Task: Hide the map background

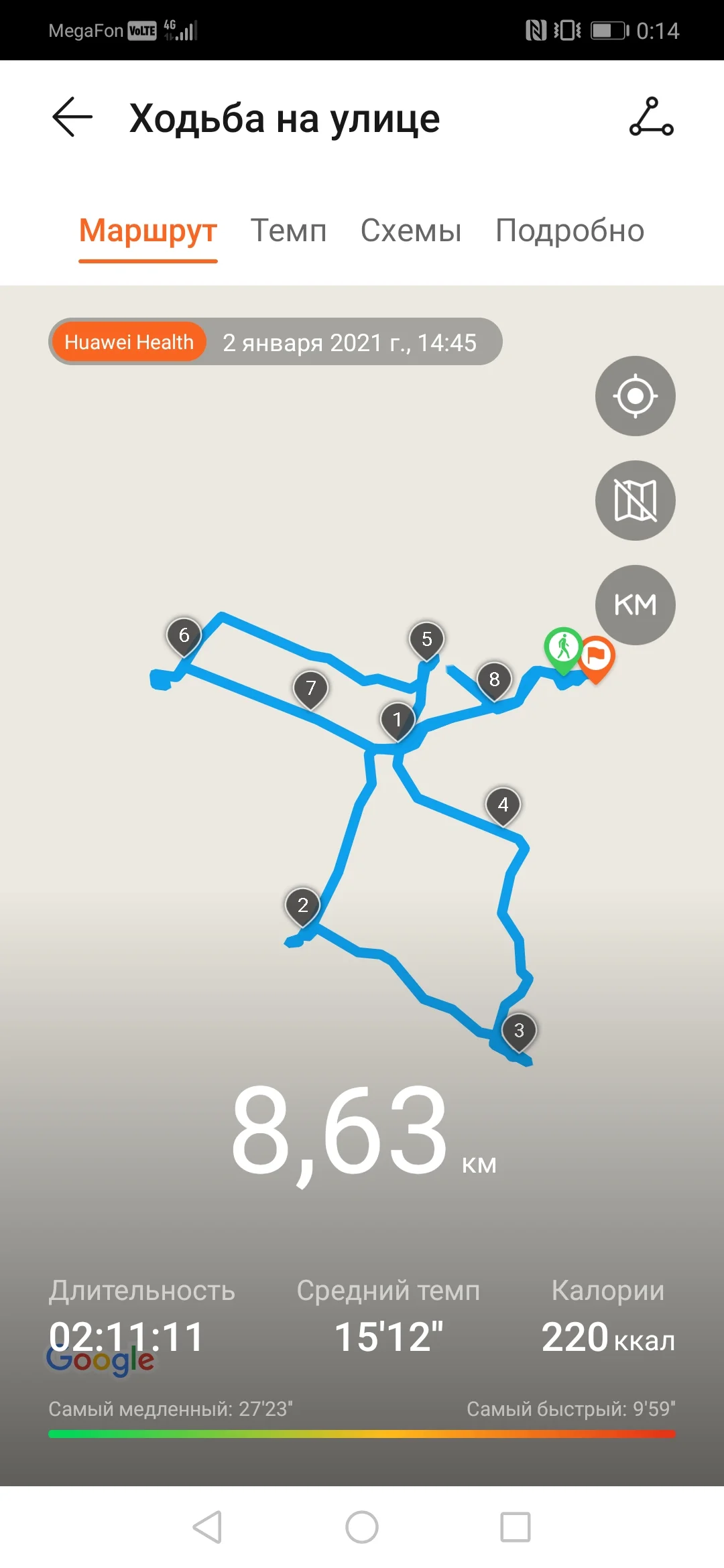Action: coord(635,501)
